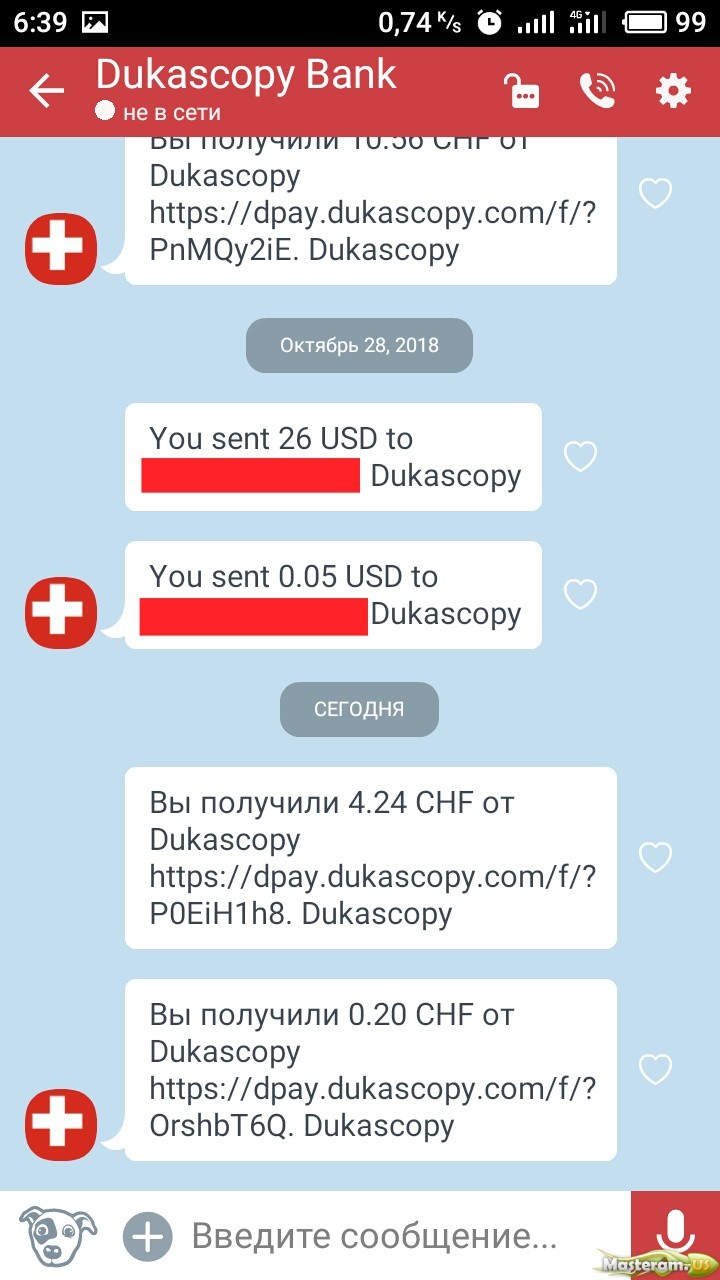The width and height of the screenshot is (720, 1280).
Task: Like the 4.24 CHF received message
Action: point(655,857)
